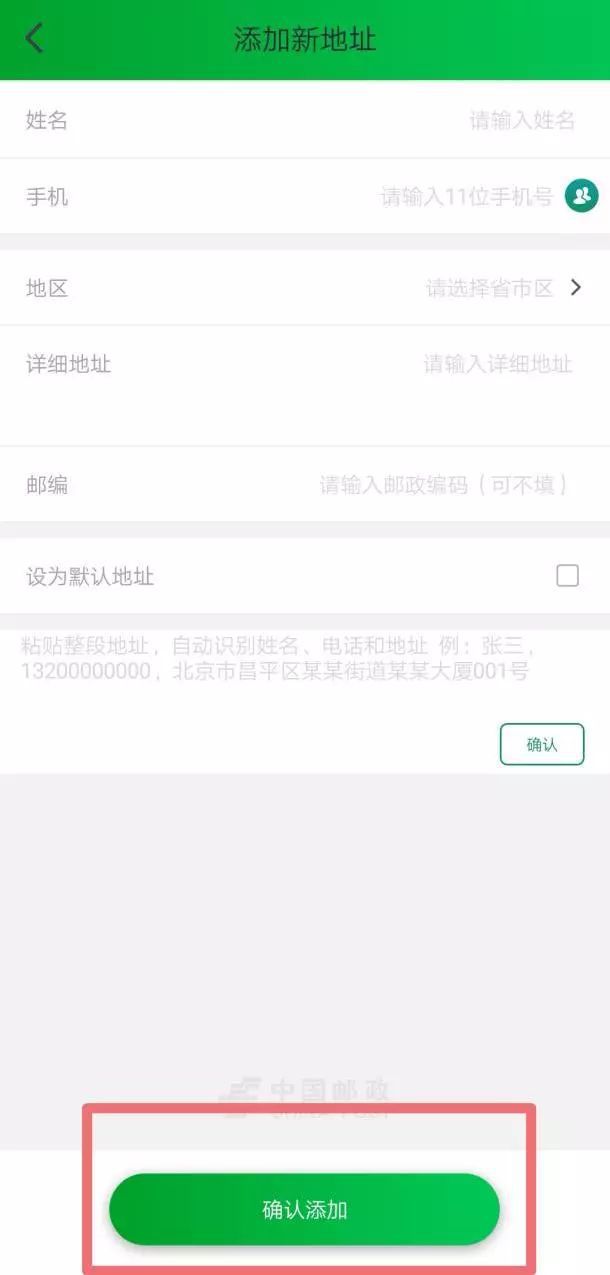This screenshot has width=610, height=1275.
Task: Check the 设为默认地址 checkbox
Action: (x=567, y=575)
